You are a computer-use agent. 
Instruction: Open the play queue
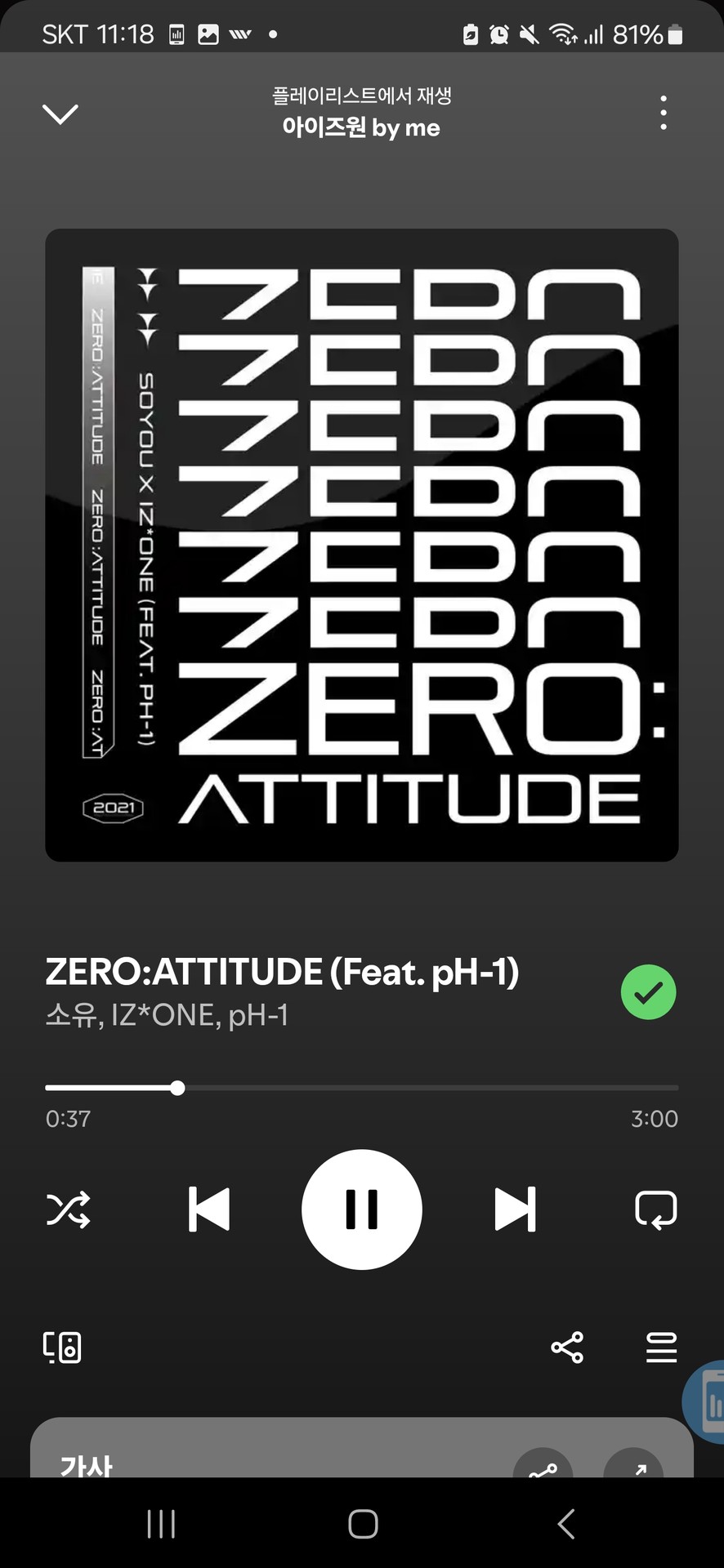tap(661, 1347)
